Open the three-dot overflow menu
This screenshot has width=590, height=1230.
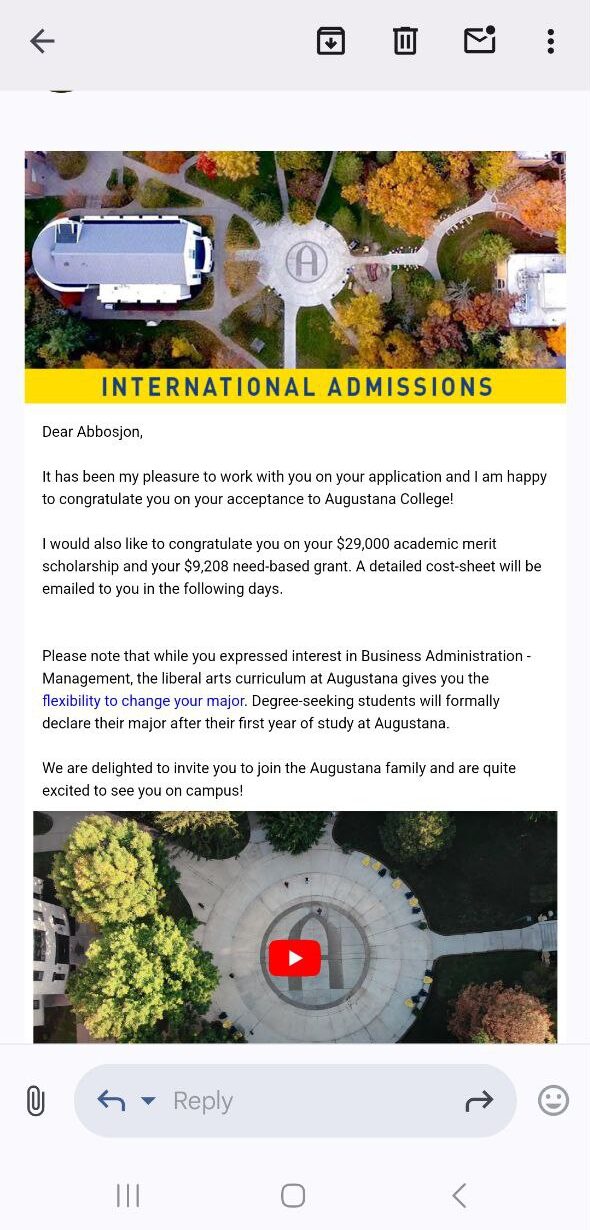tap(550, 41)
